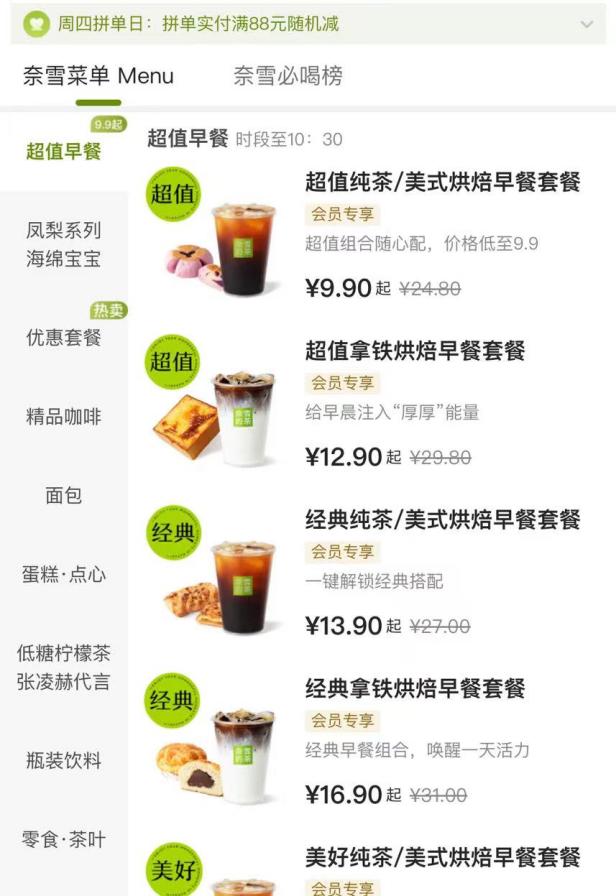
Task: Select the 超值早餐 category
Action: 64,152
